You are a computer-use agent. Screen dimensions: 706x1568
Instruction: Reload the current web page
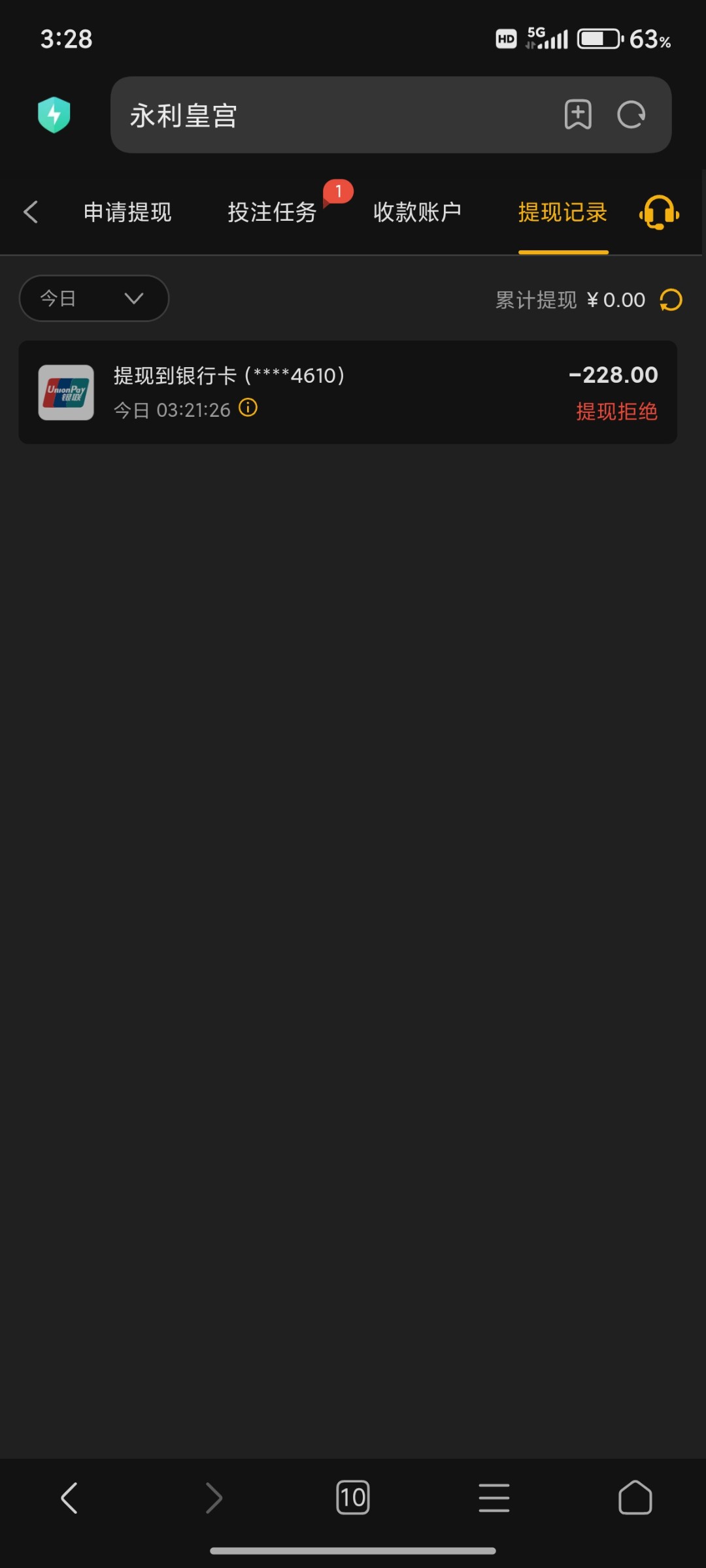point(631,115)
